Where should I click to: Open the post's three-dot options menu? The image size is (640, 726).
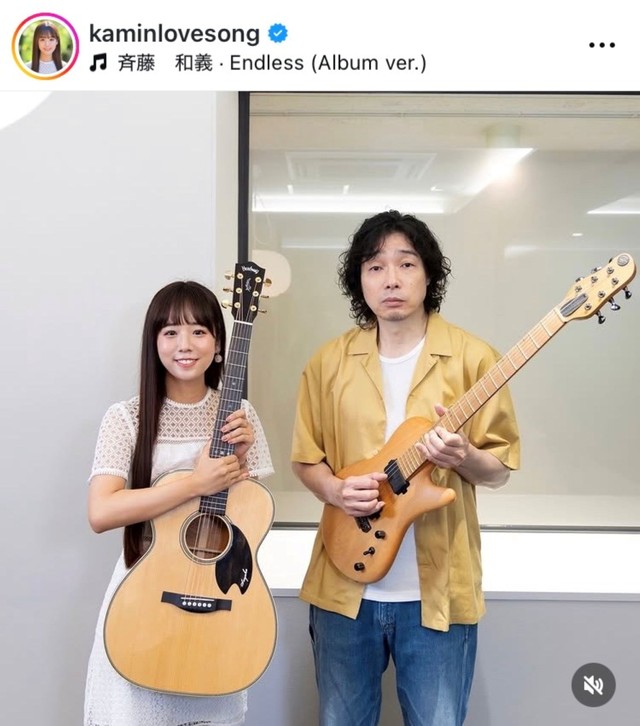[602, 45]
